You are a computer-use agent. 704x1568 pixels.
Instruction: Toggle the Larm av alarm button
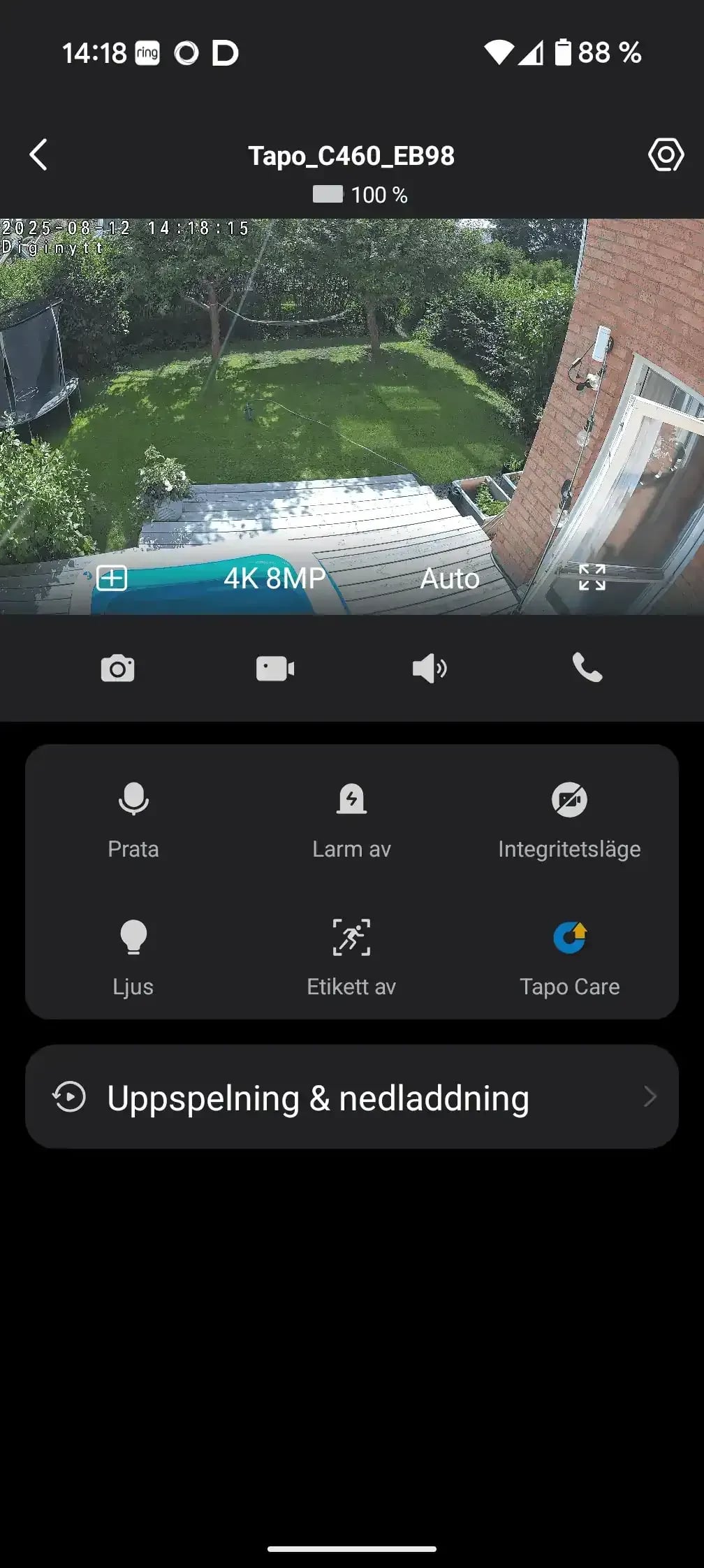click(351, 820)
